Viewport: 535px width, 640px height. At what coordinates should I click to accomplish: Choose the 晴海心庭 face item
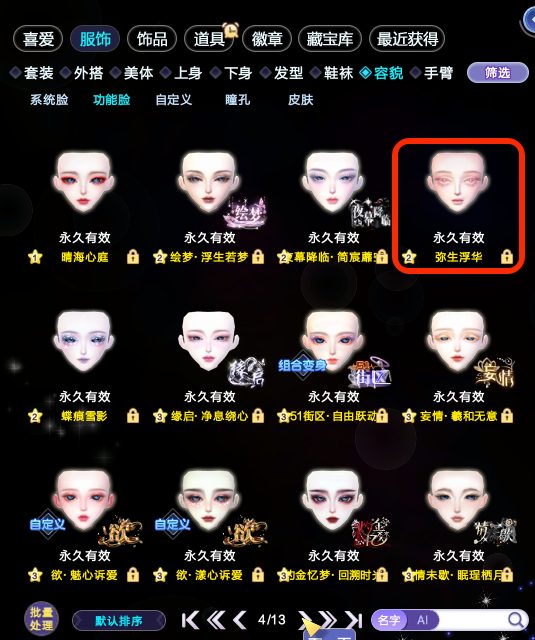(84, 206)
